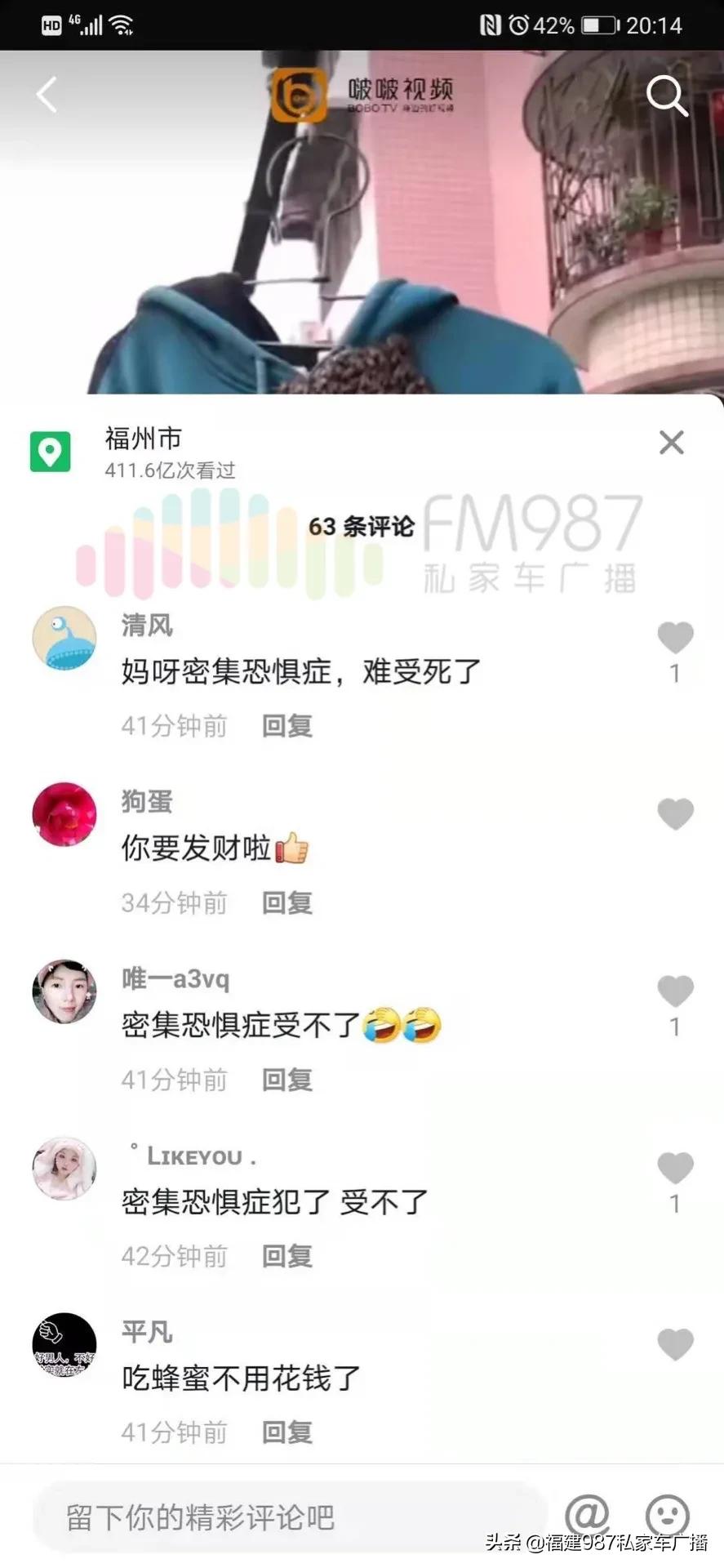The image size is (724, 1568).
Task: Toggle like on 清风's comment heart
Action: pos(675,638)
